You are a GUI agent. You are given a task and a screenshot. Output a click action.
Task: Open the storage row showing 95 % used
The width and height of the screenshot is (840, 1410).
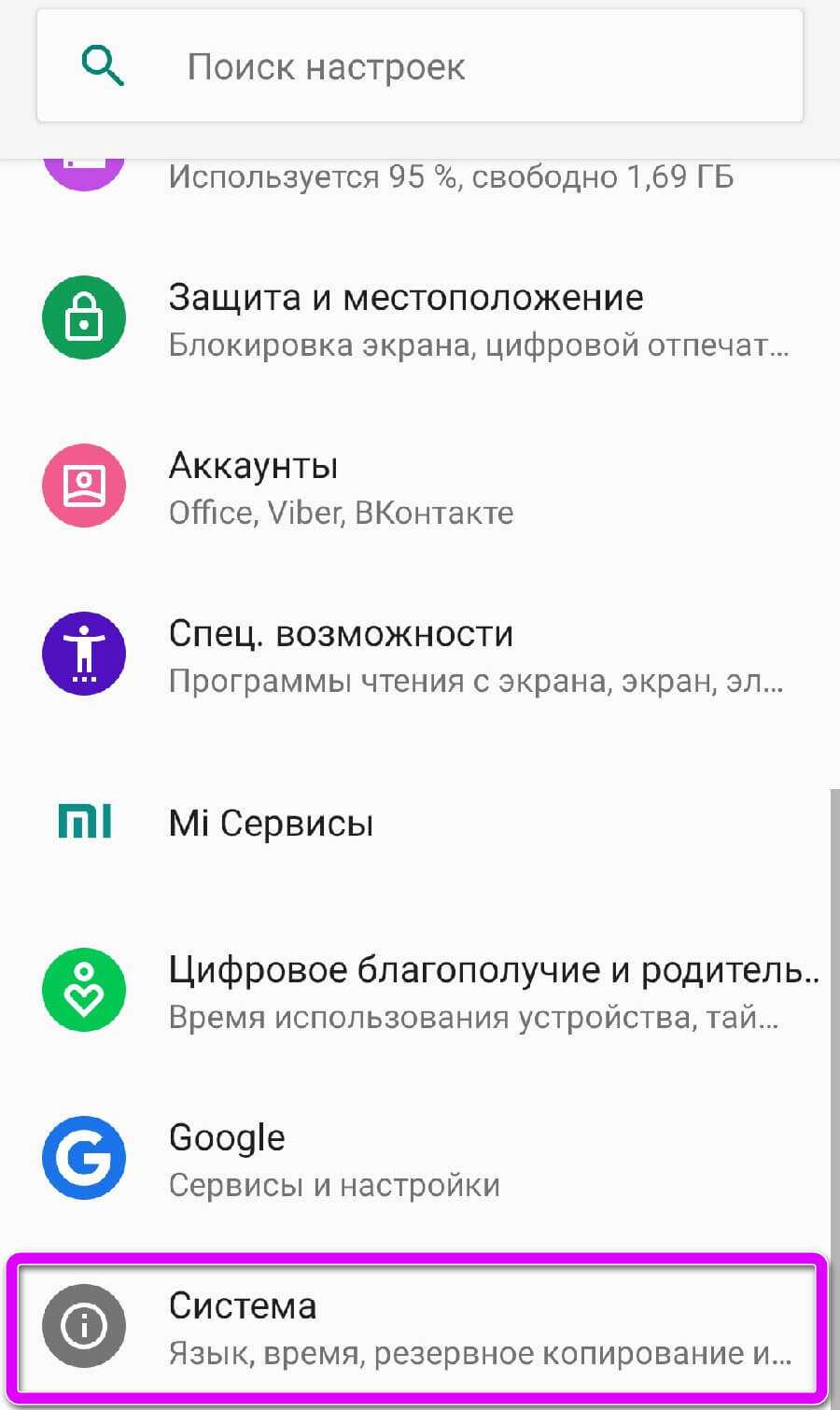[451, 176]
